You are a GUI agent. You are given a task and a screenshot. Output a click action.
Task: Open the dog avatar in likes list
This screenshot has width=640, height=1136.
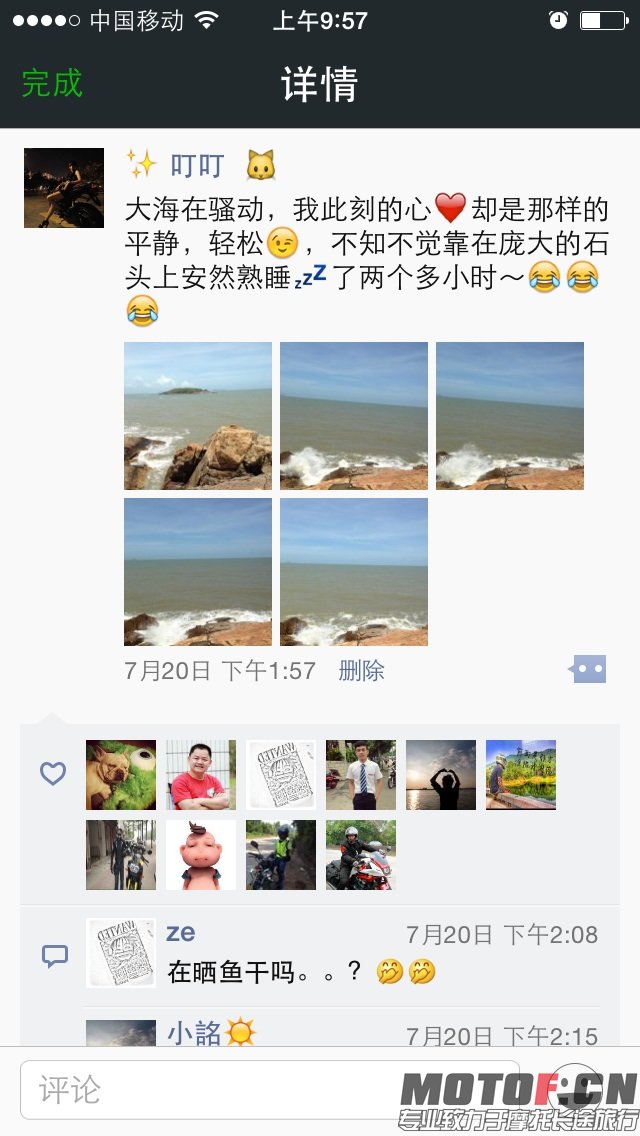click(x=121, y=775)
